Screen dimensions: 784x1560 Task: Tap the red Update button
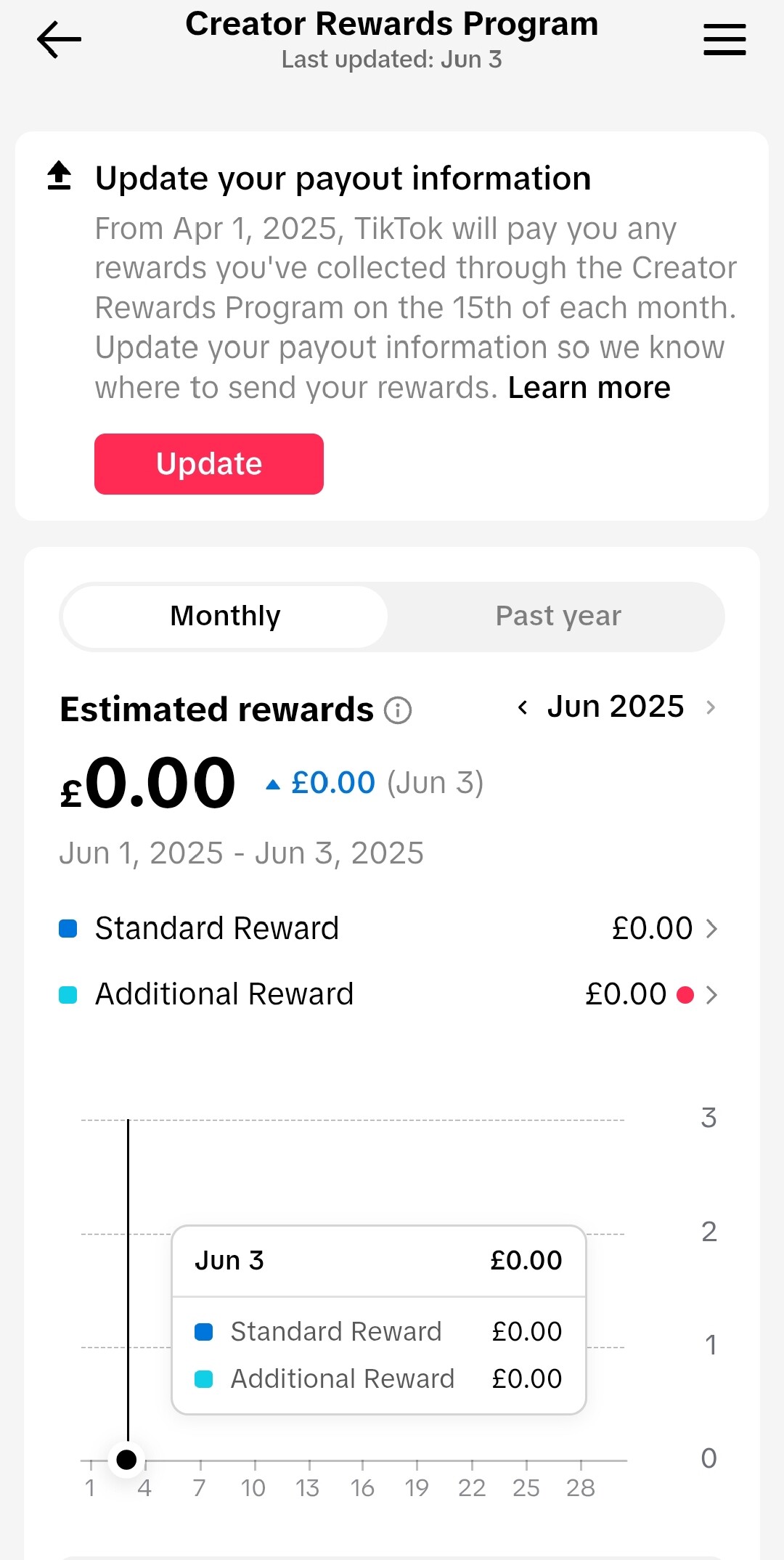coord(209,464)
